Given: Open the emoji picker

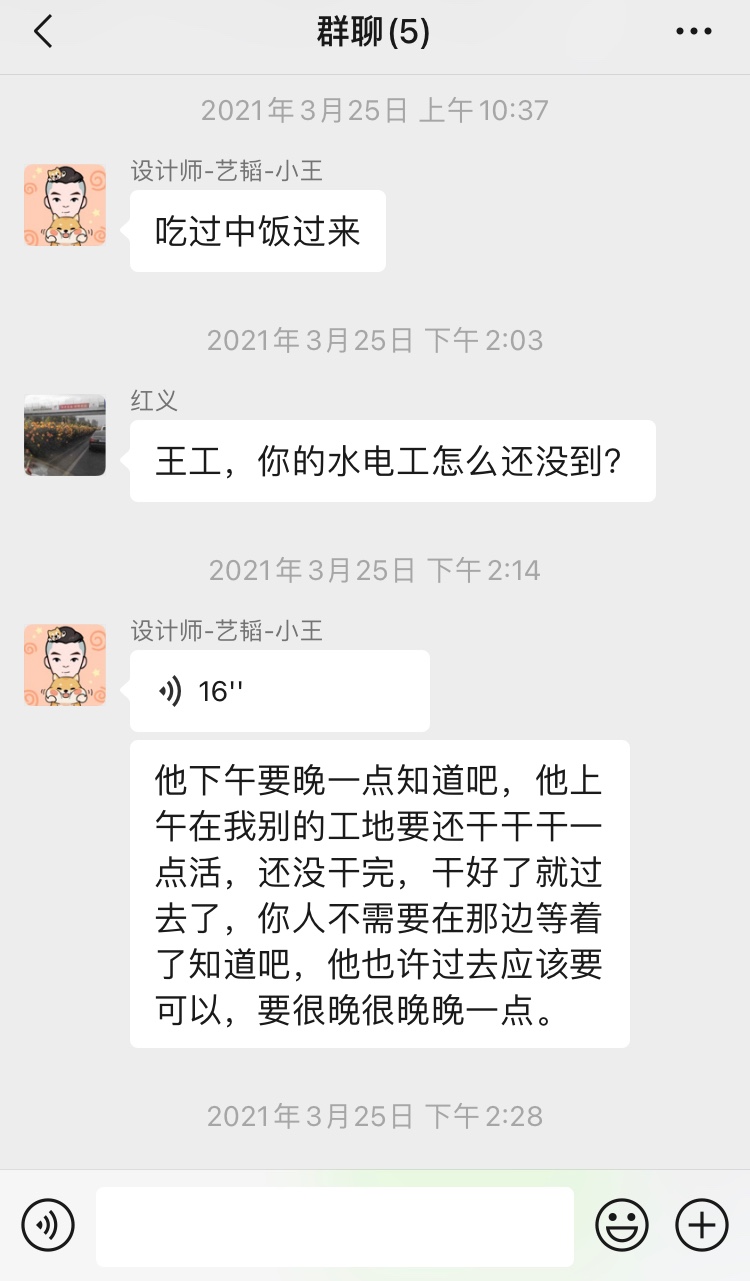Looking at the screenshot, I should pyautogui.click(x=622, y=1226).
